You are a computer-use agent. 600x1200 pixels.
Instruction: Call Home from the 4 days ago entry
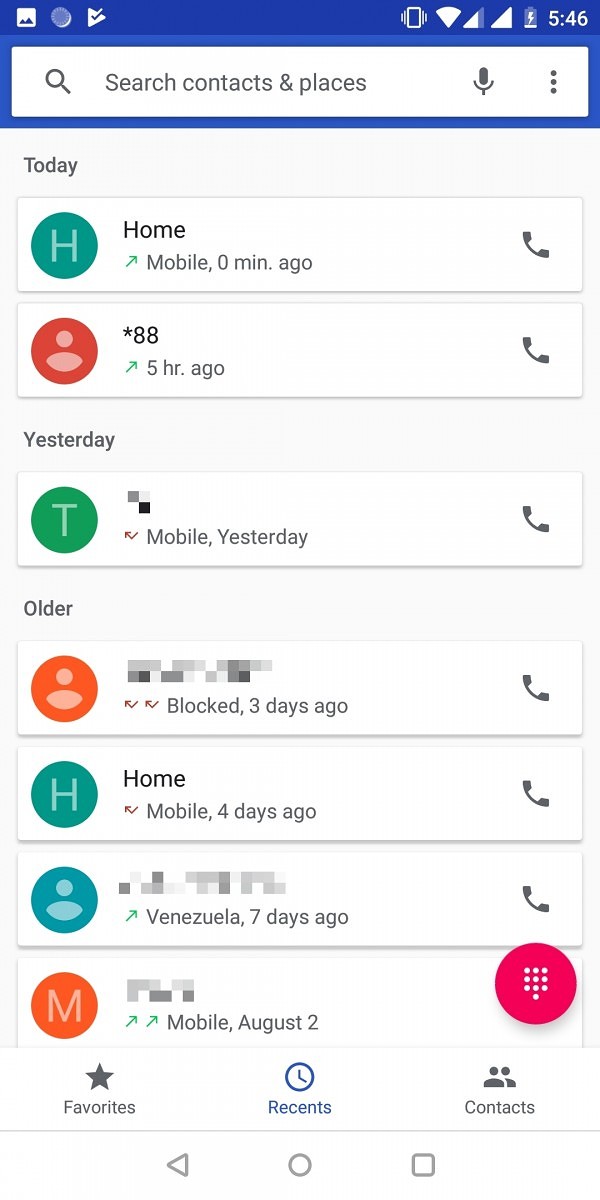tap(536, 794)
